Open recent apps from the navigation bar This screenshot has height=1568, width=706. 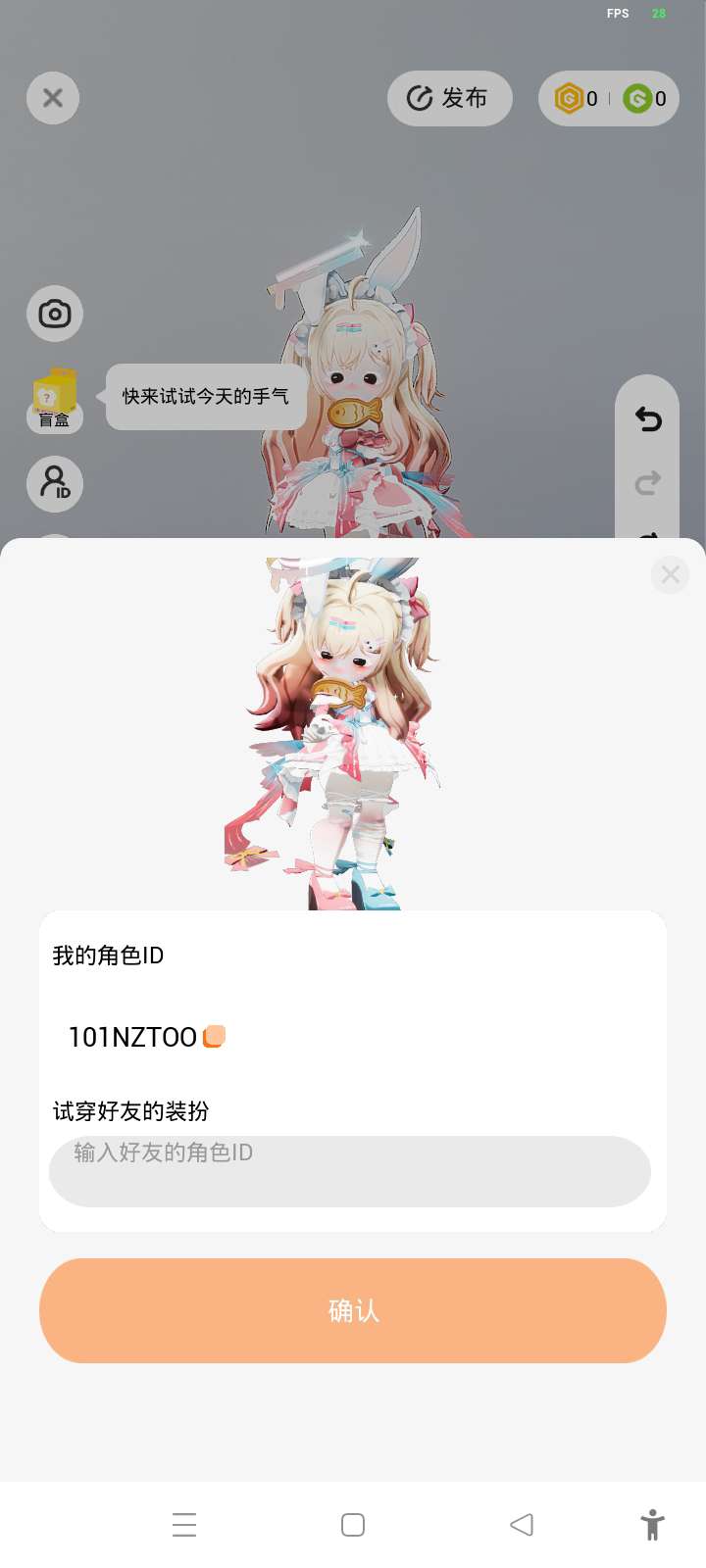tap(184, 1525)
